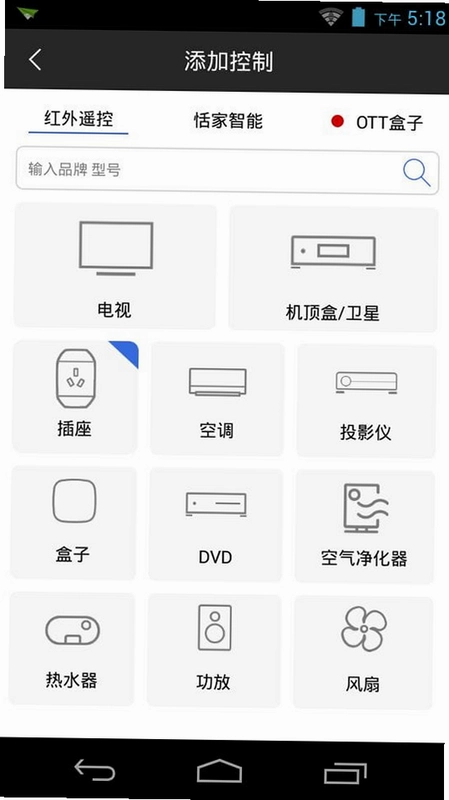This screenshot has width=449, height=800.
Task: Open recent apps from navigation bar
Action: click(345, 773)
